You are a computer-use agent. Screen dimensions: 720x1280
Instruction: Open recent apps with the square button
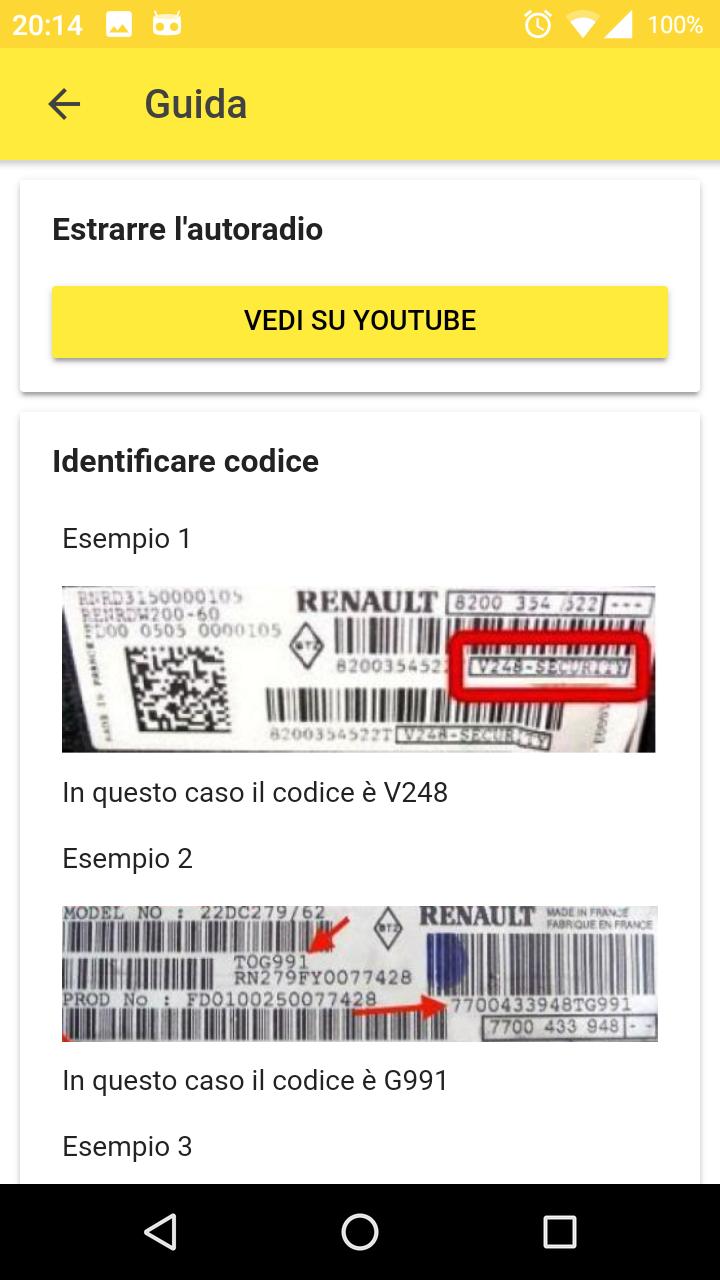(561, 1231)
